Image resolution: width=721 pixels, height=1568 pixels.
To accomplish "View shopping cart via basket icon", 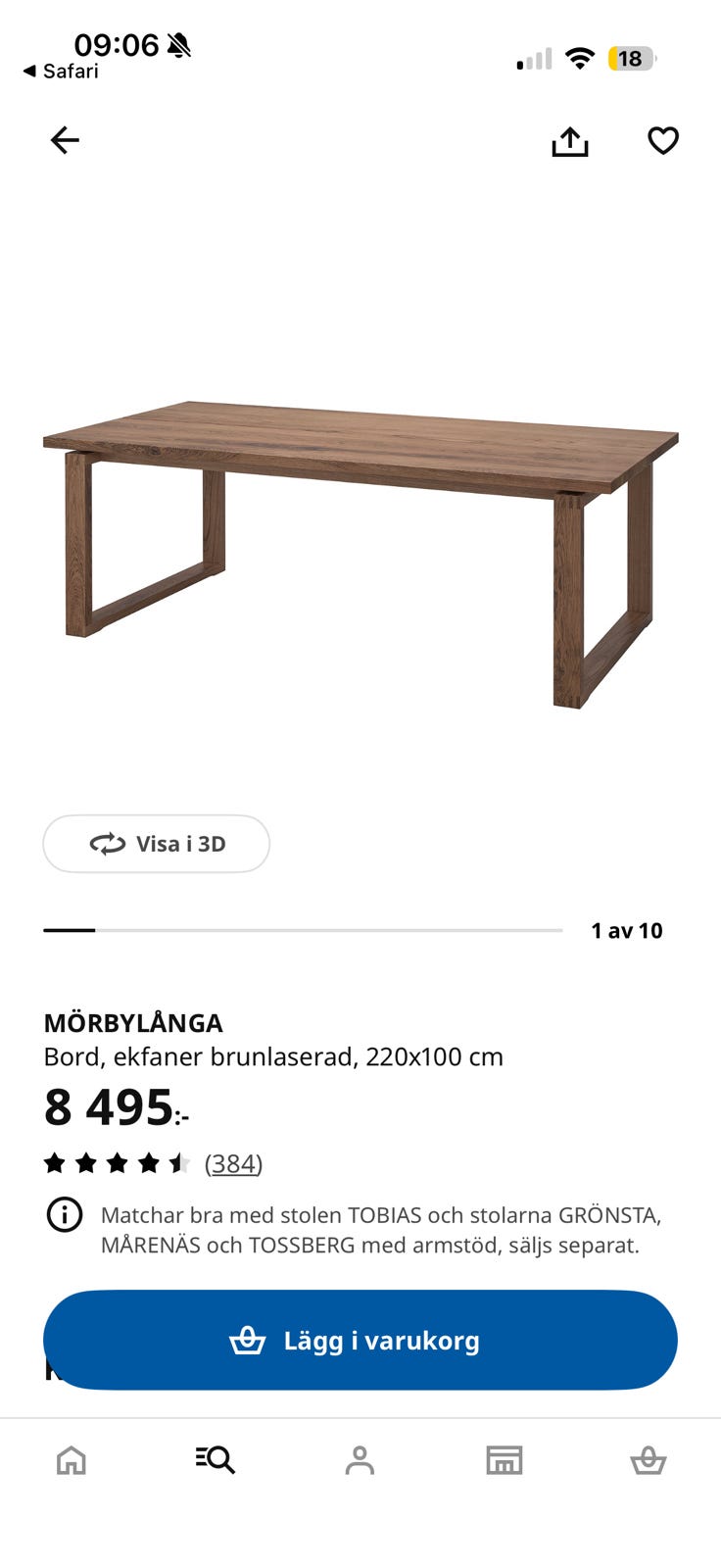I will point(649,1459).
